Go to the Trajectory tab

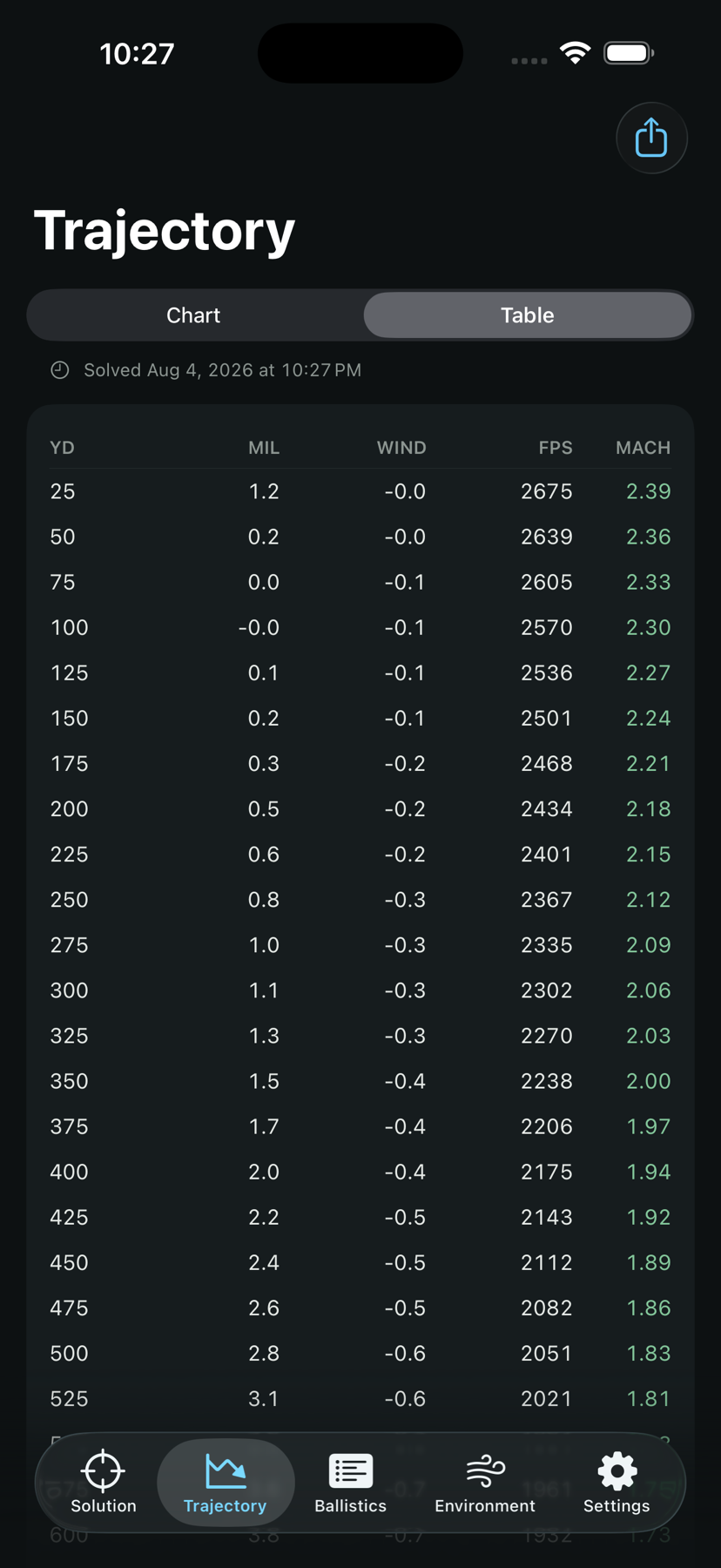pos(226,1482)
